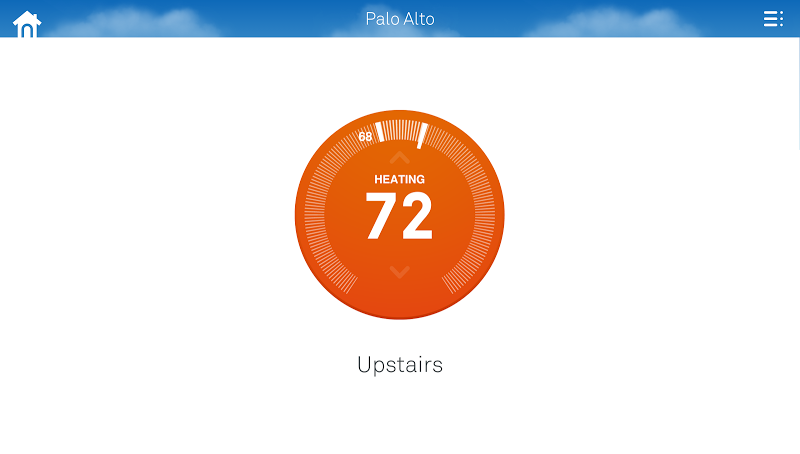Open the Nest home icon

[27, 22]
